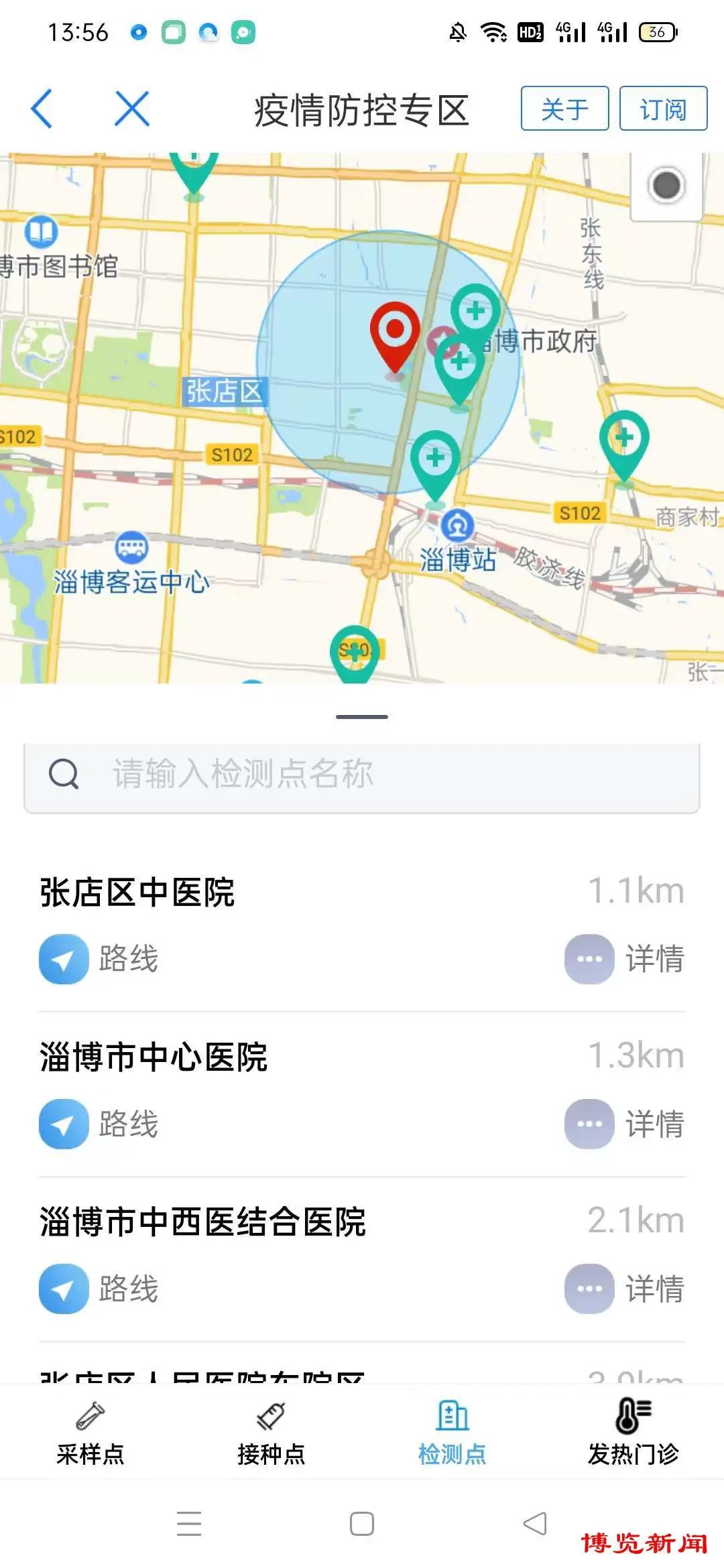Tap the drag handle above search box
This screenshot has height=1568, width=724.
[x=362, y=717]
